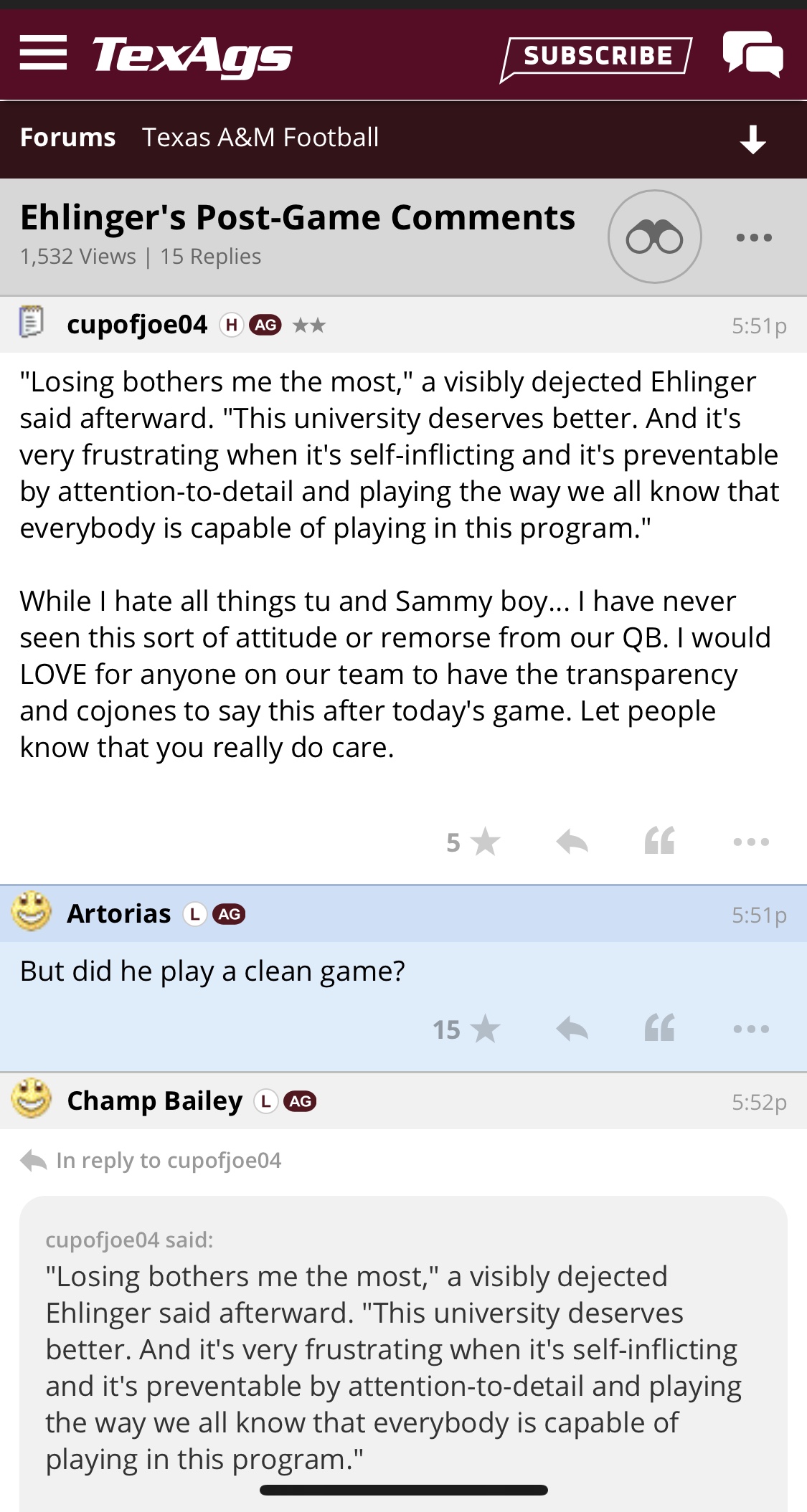Open the Texas A&M Football forum

pos(260,137)
